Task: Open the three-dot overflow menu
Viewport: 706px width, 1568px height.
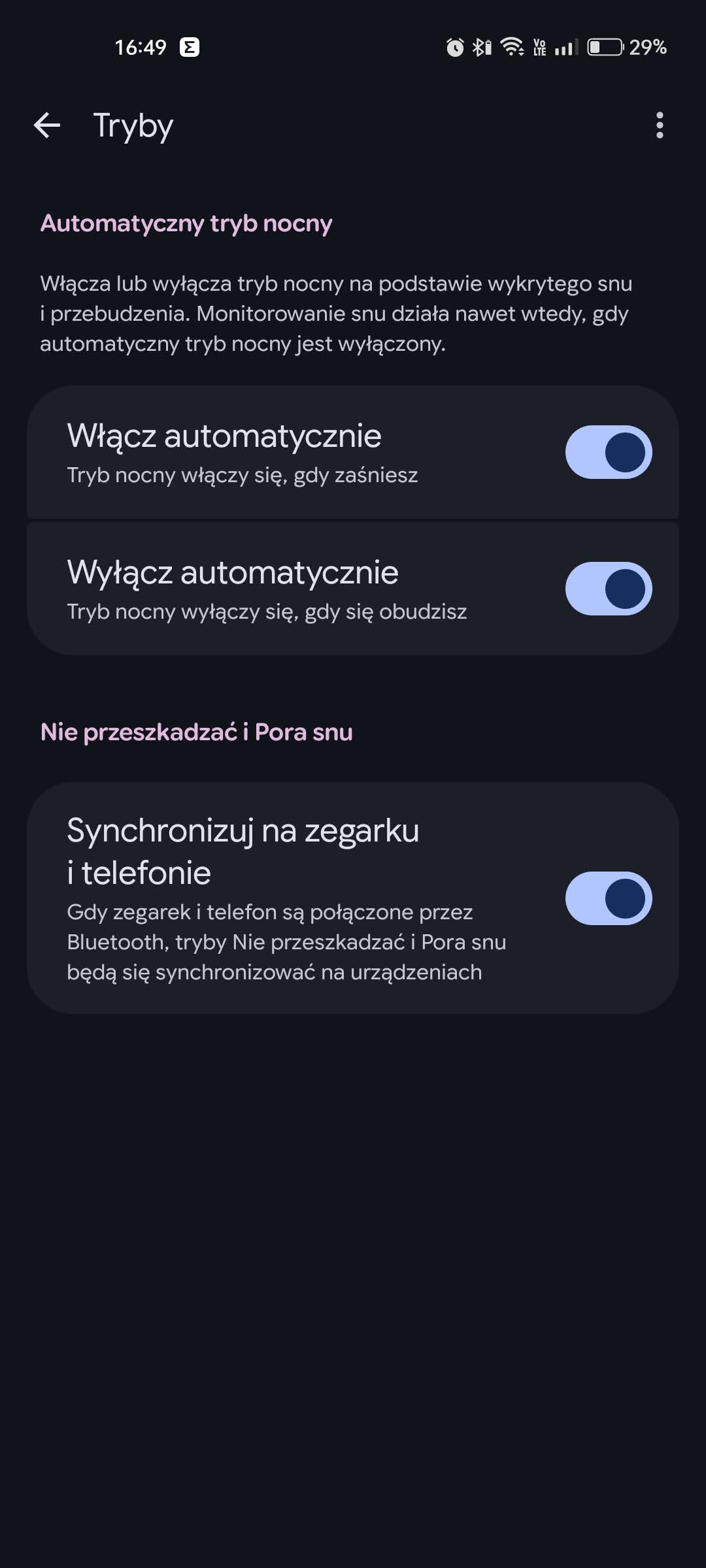Action: click(659, 125)
